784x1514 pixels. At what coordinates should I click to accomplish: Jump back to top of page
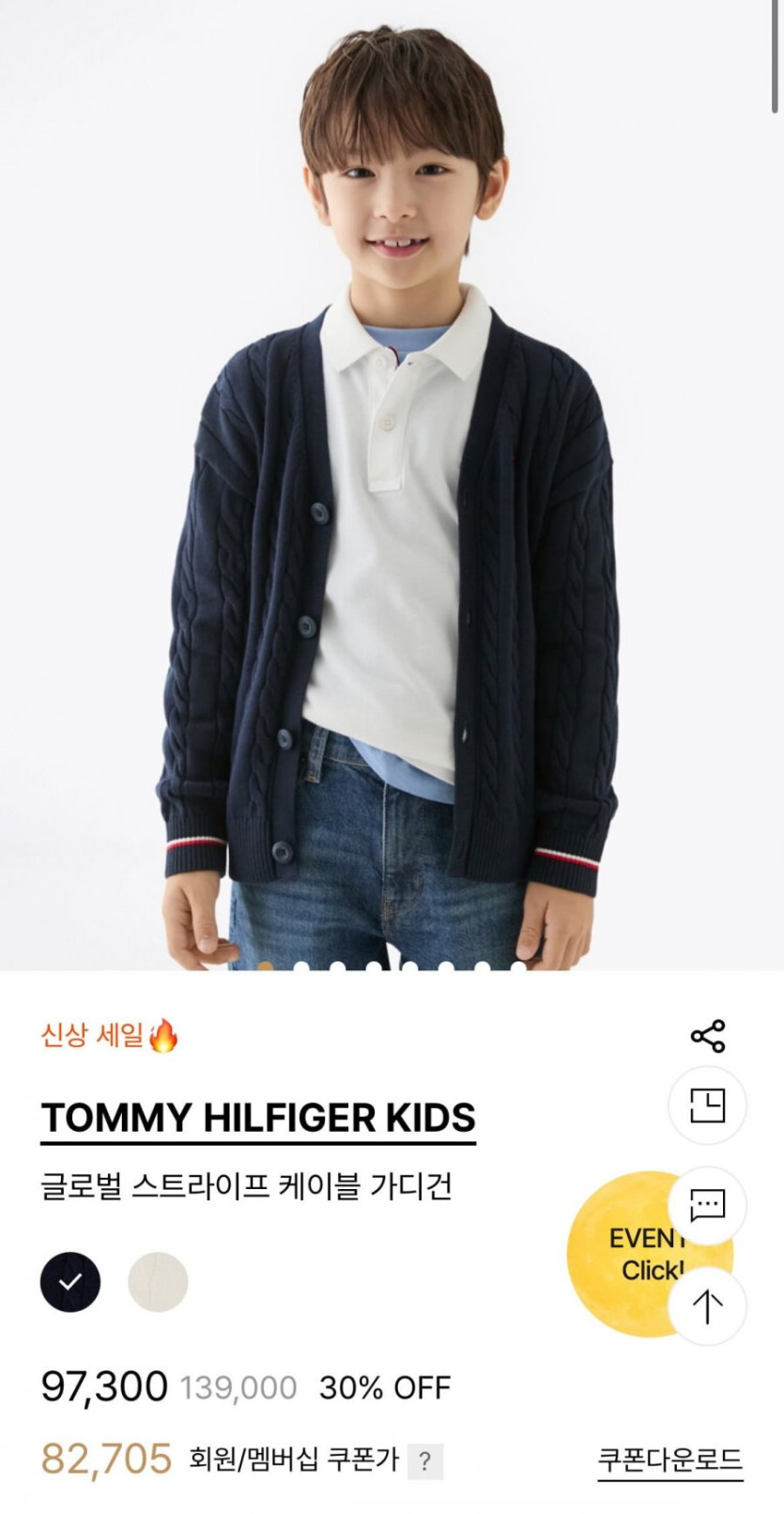707,1306
